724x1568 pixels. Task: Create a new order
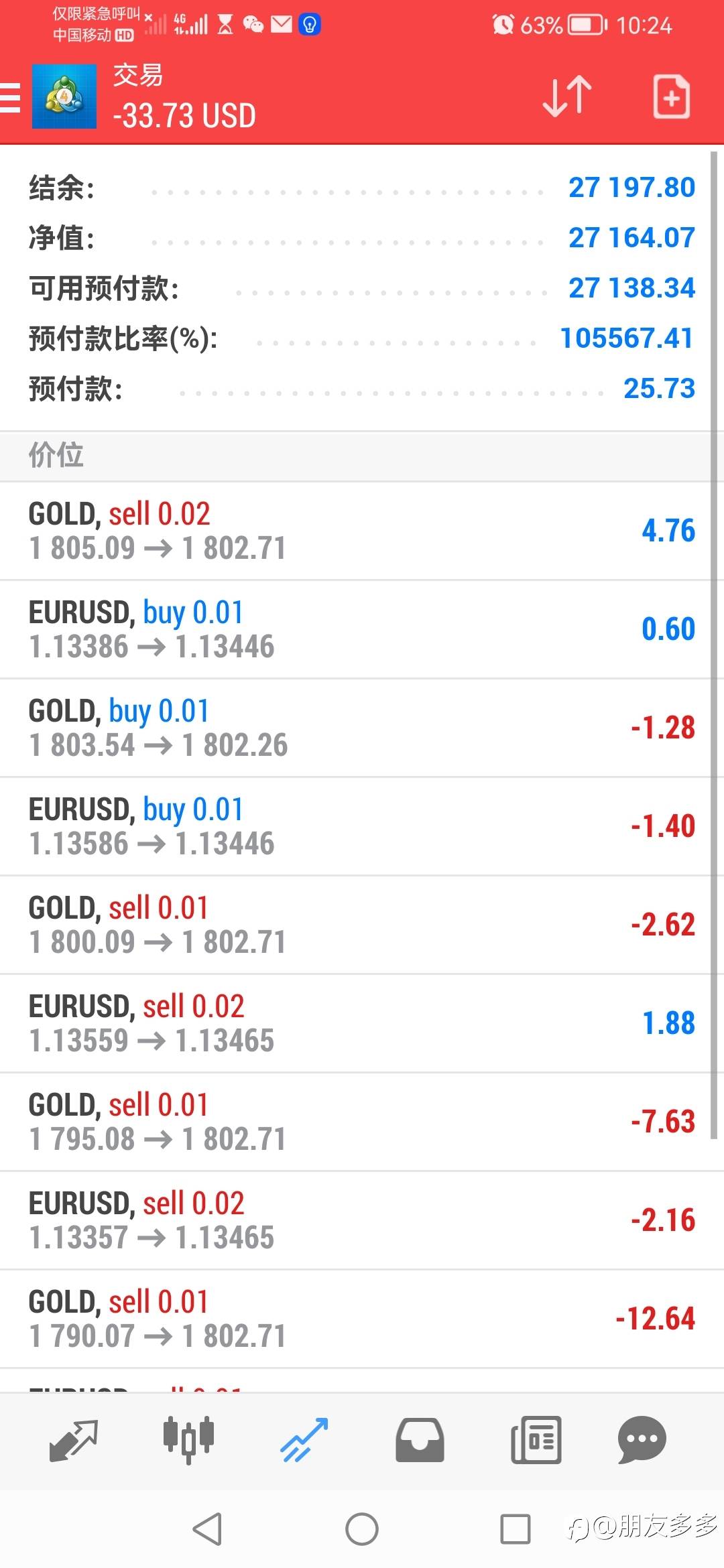671,97
